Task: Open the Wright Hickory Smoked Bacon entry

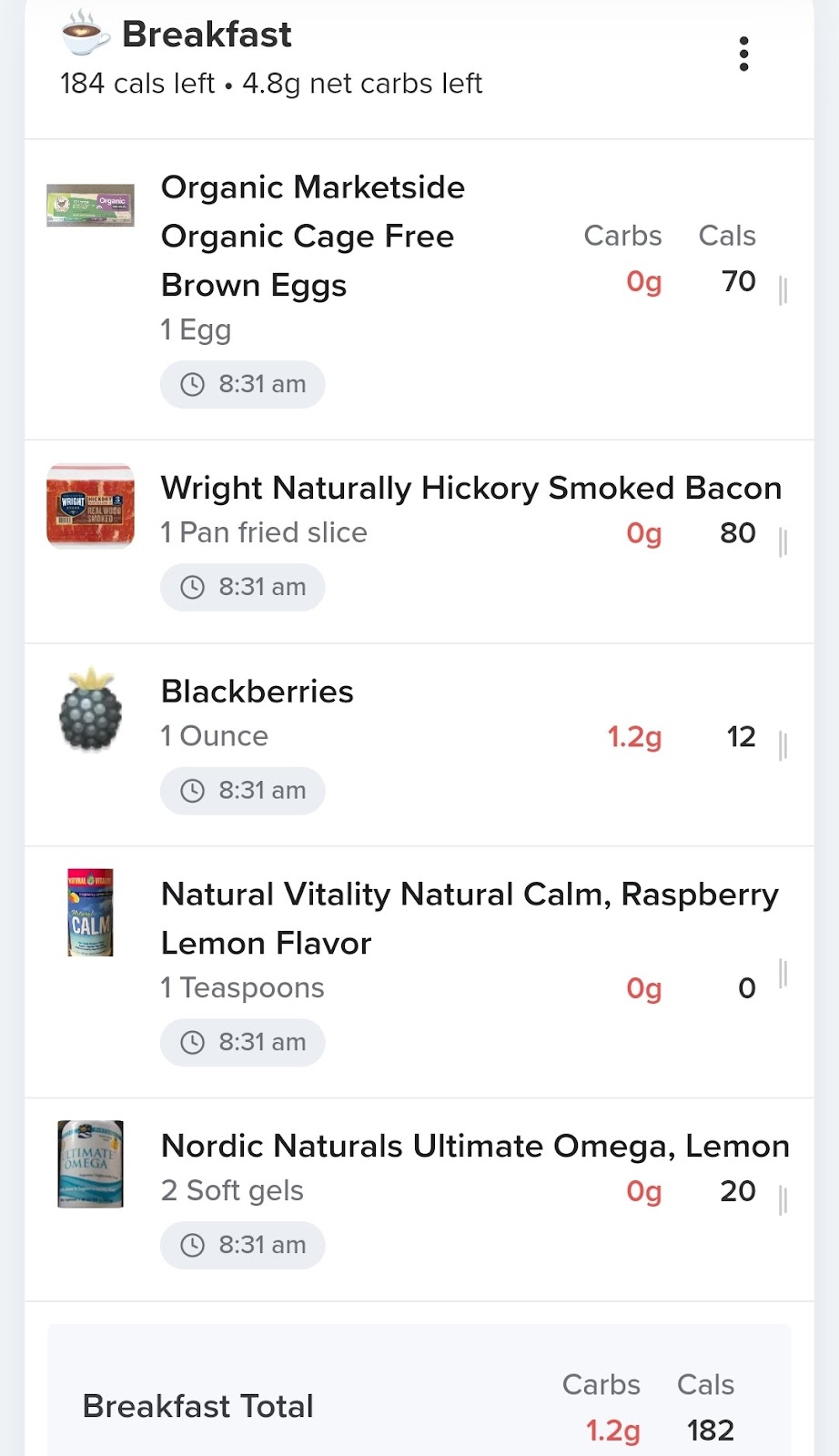Action: (419, 541)
